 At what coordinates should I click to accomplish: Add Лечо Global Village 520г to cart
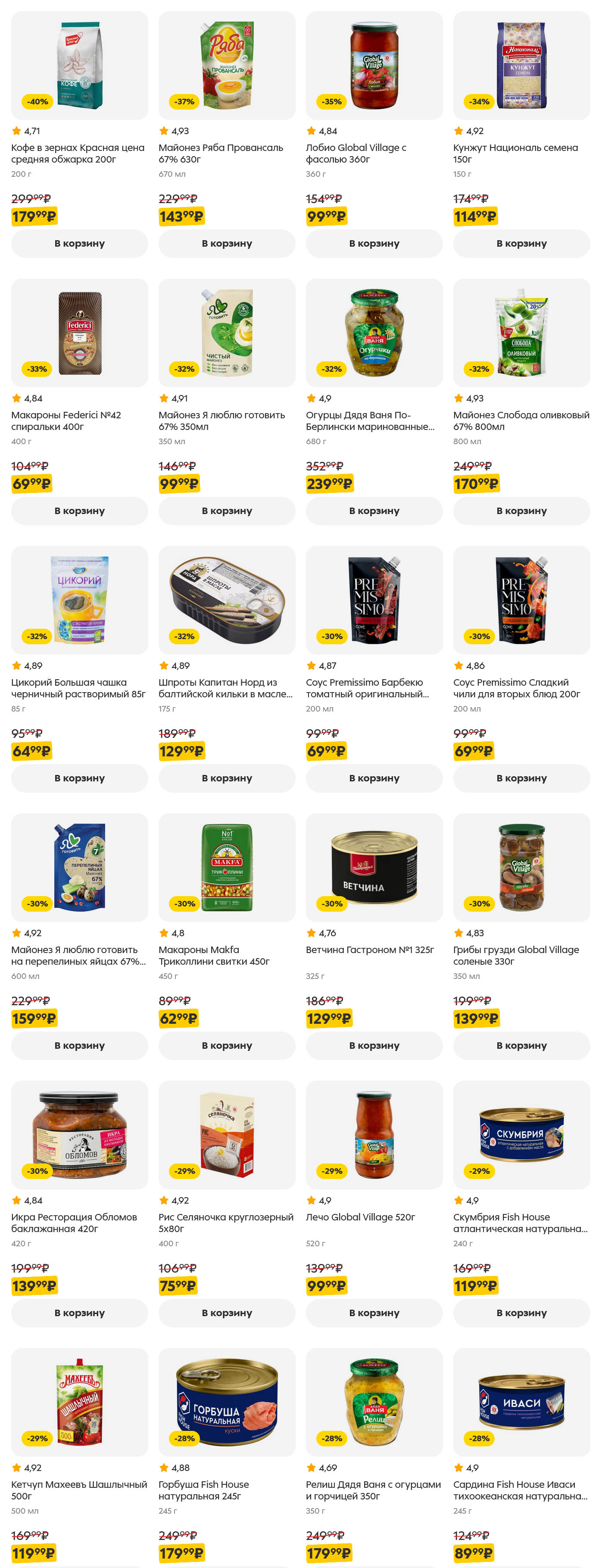(x=374, y=1313)
